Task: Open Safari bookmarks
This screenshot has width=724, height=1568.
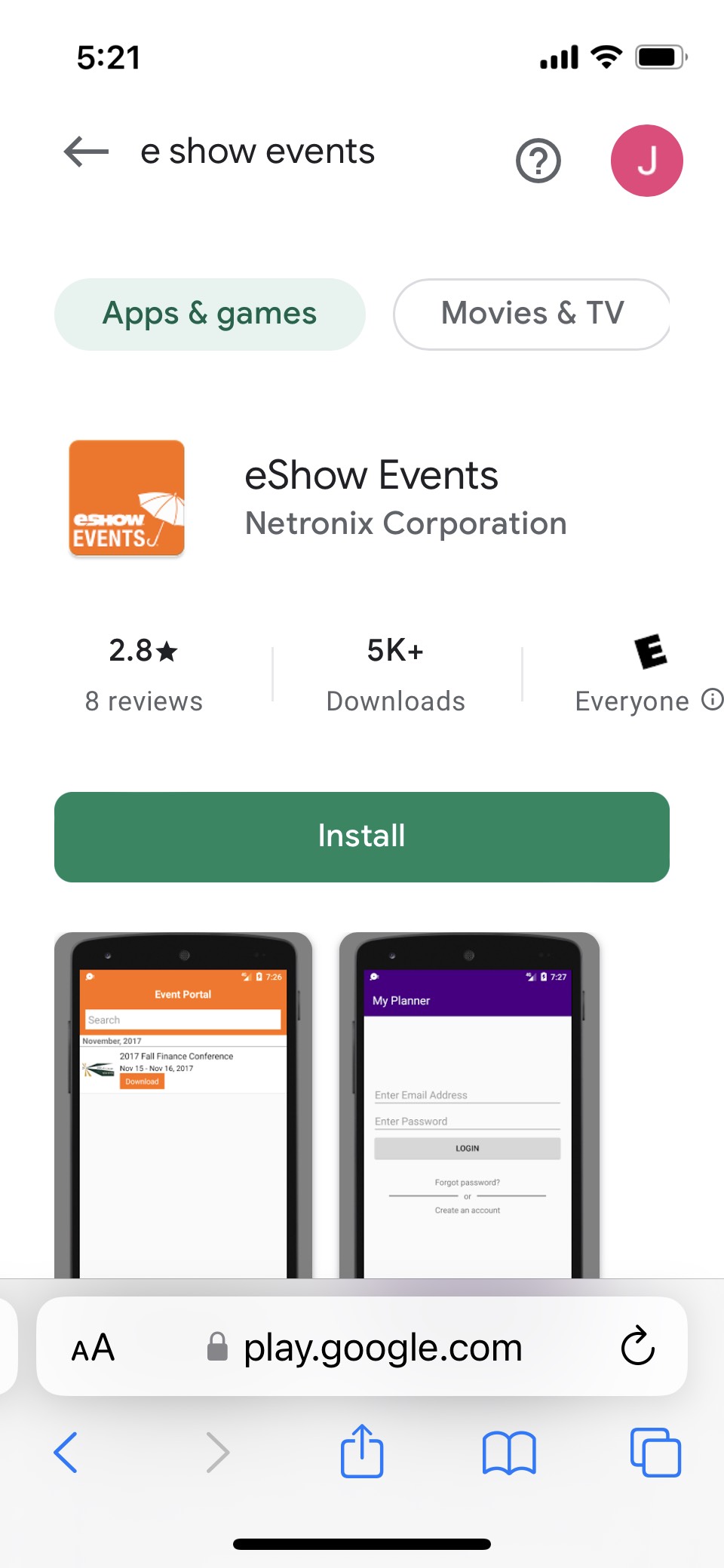Action: coord(509,1452)
